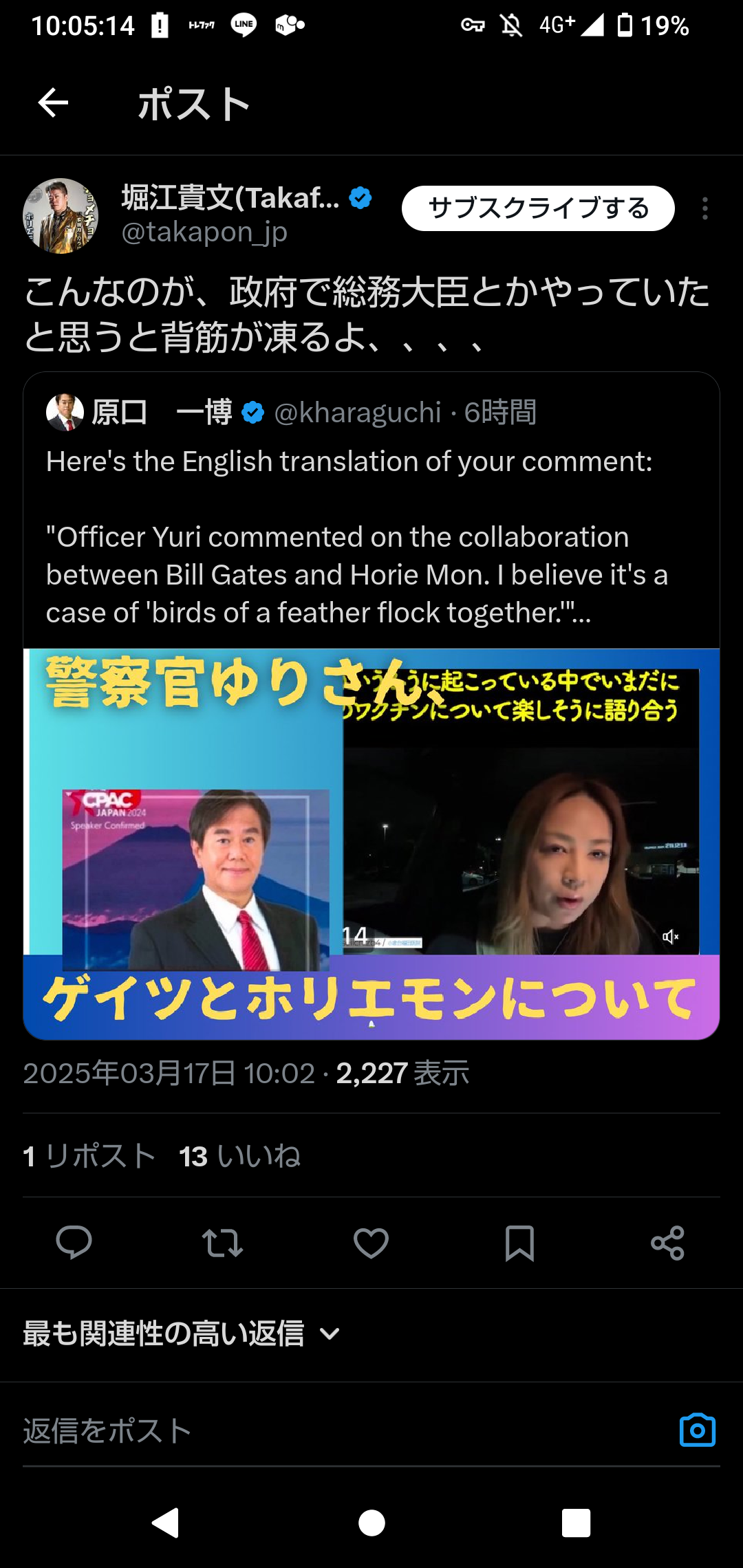Viewport: 743px width, 1568px height.
Task: Bookmark this post
Action: tap(519, 1243)
